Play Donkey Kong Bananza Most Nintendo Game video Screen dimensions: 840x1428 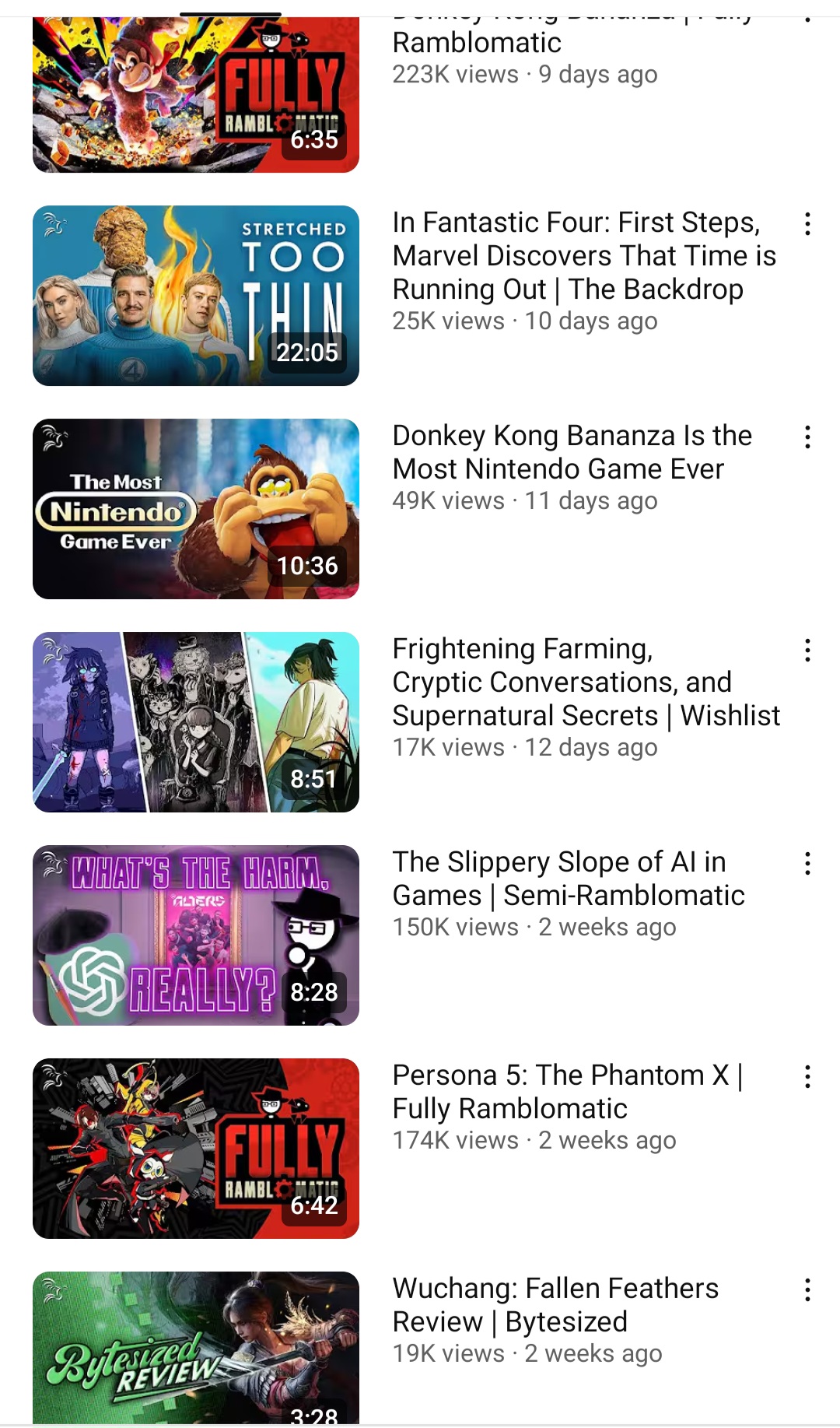(x=195, y=509)
